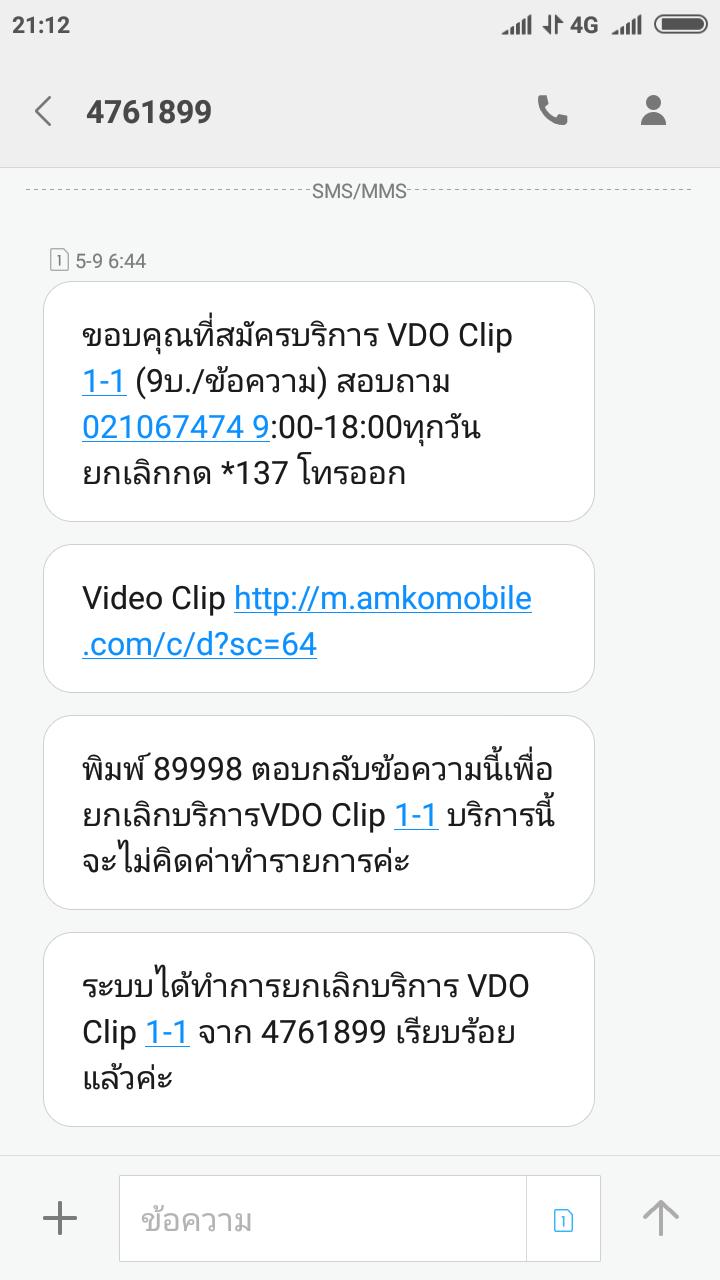Send the message with the arrow button
This screenshot has height=1280, width=720.
point(661,1218)
